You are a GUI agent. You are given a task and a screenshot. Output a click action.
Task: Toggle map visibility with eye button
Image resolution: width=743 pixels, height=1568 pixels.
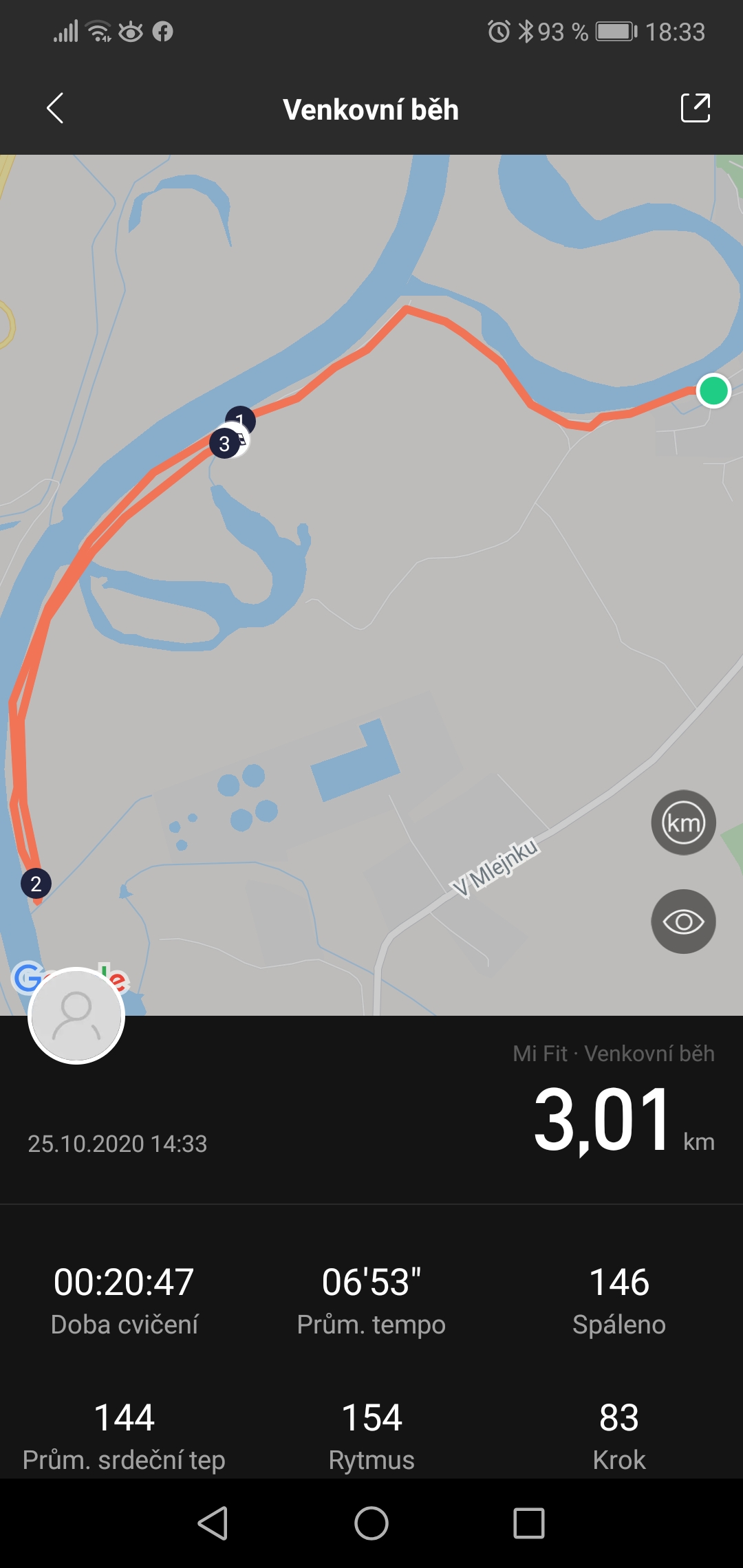click(x=683, y=922)
